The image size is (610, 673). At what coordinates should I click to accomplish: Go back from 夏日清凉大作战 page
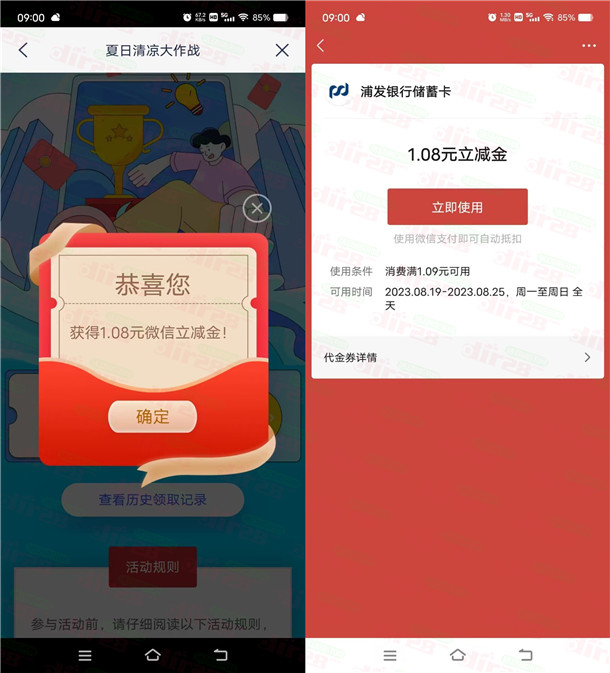[x=23, y=50]
